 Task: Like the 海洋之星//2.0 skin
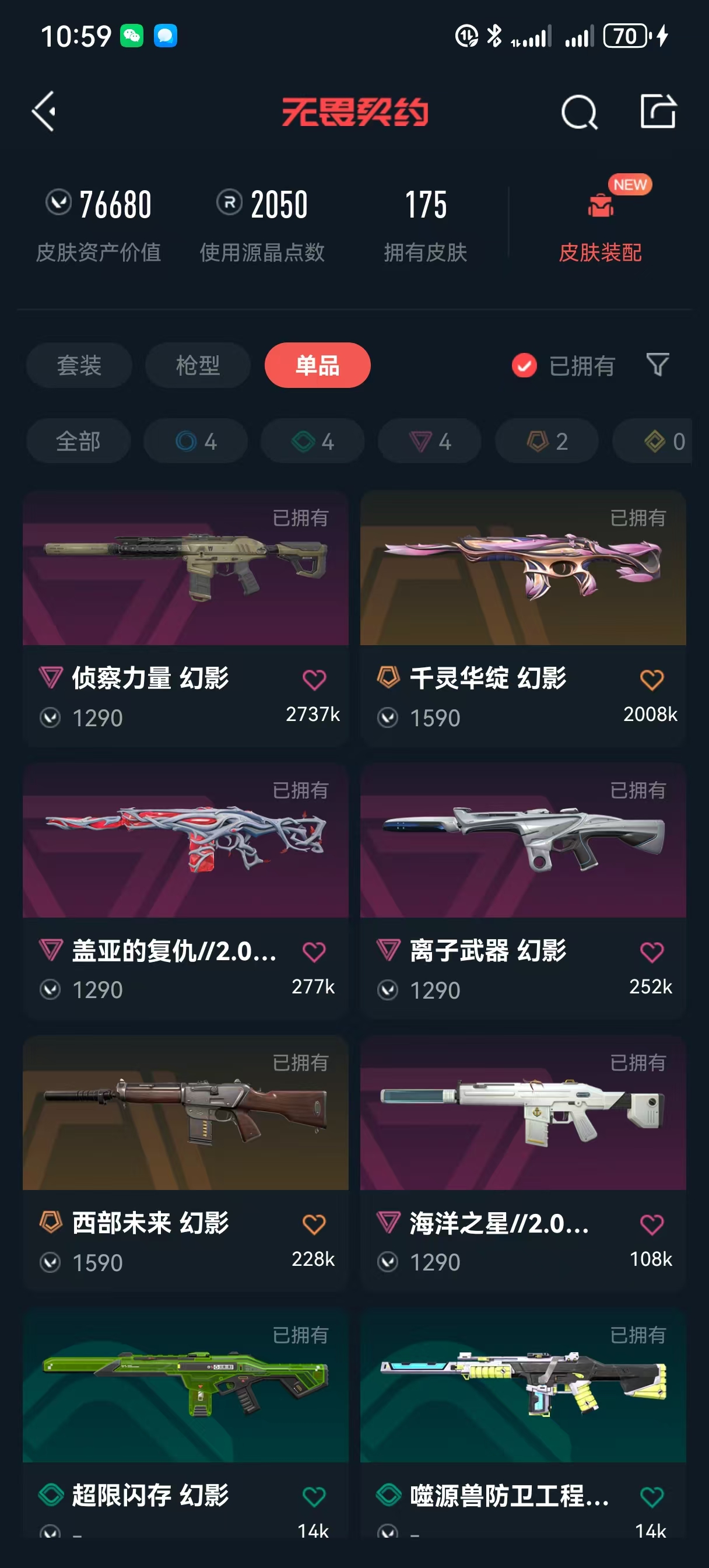tap(652, 1224)
